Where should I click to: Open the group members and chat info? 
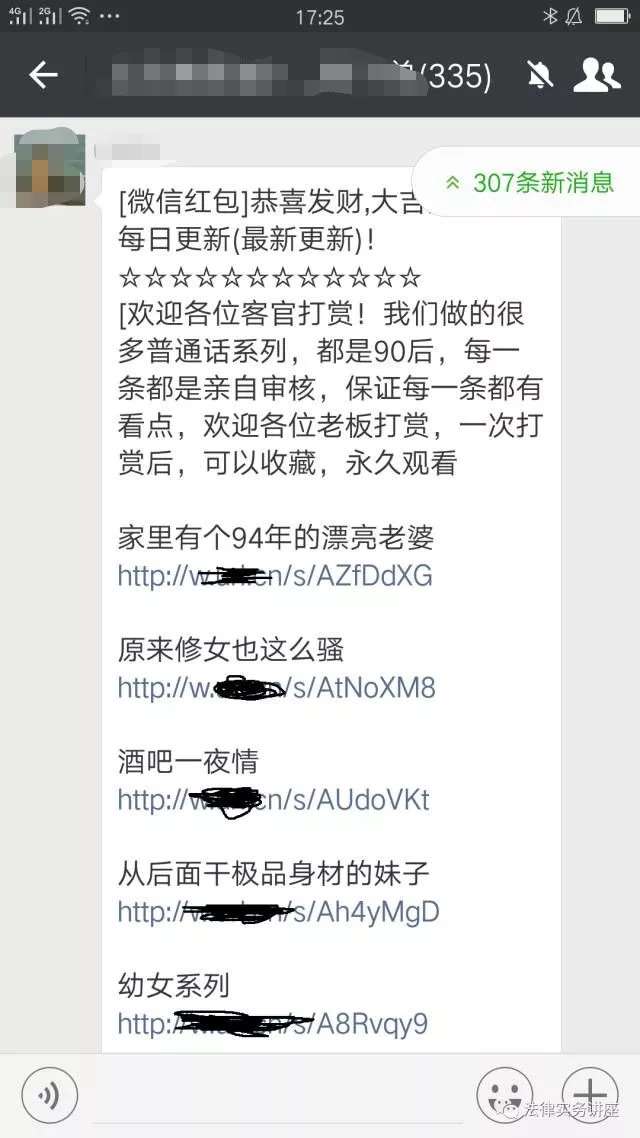coord(597,75)
